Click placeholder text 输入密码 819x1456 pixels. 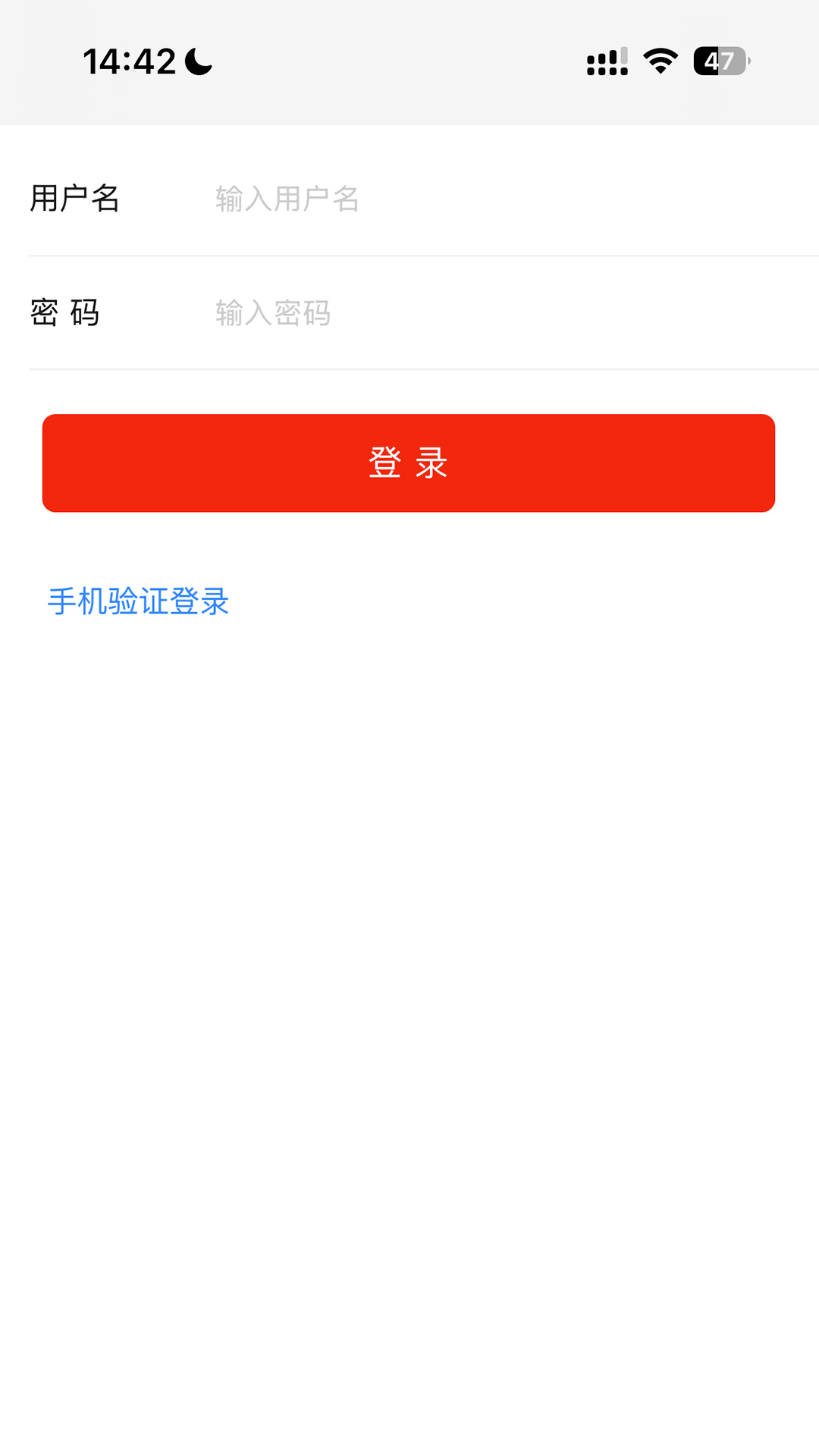coord(271,313)
